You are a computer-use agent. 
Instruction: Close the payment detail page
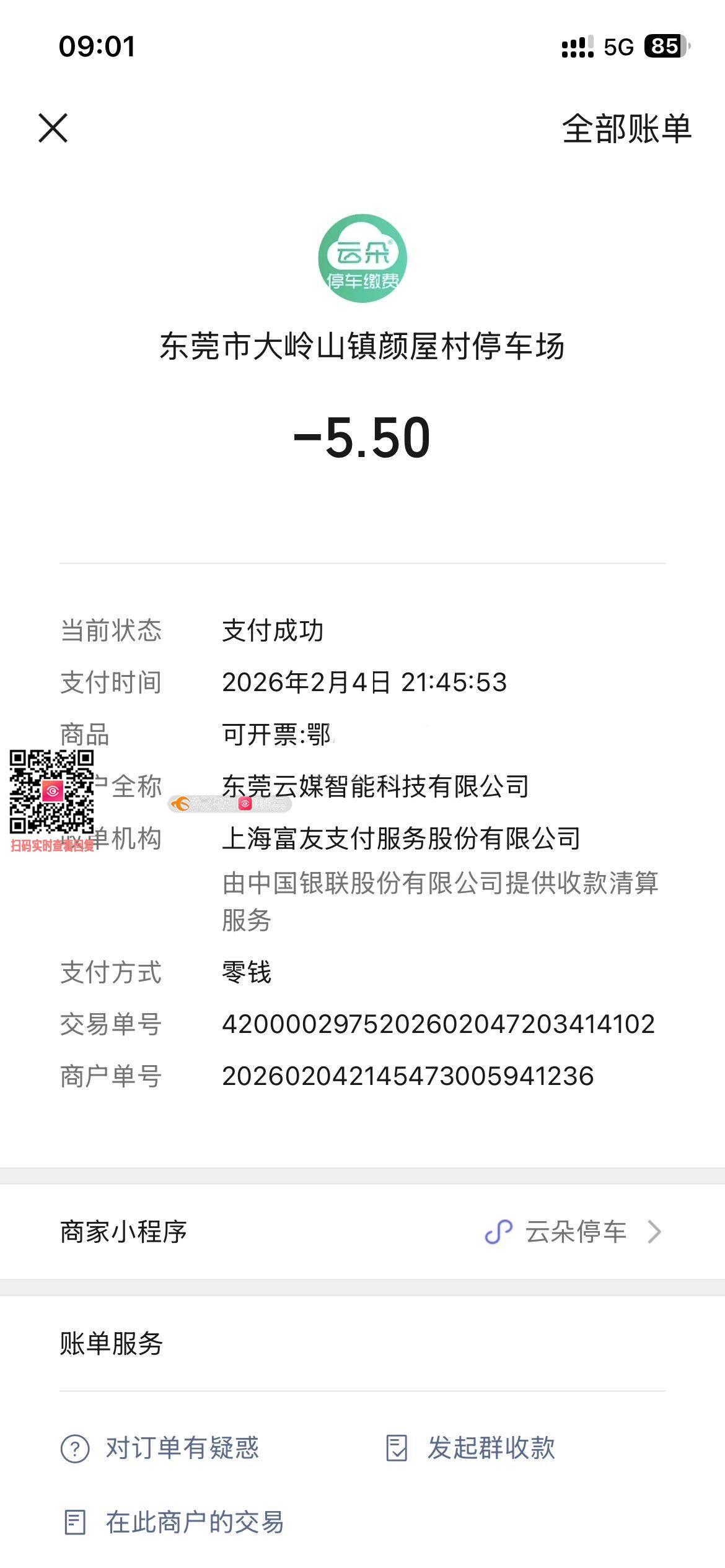(x=53, y=128)
